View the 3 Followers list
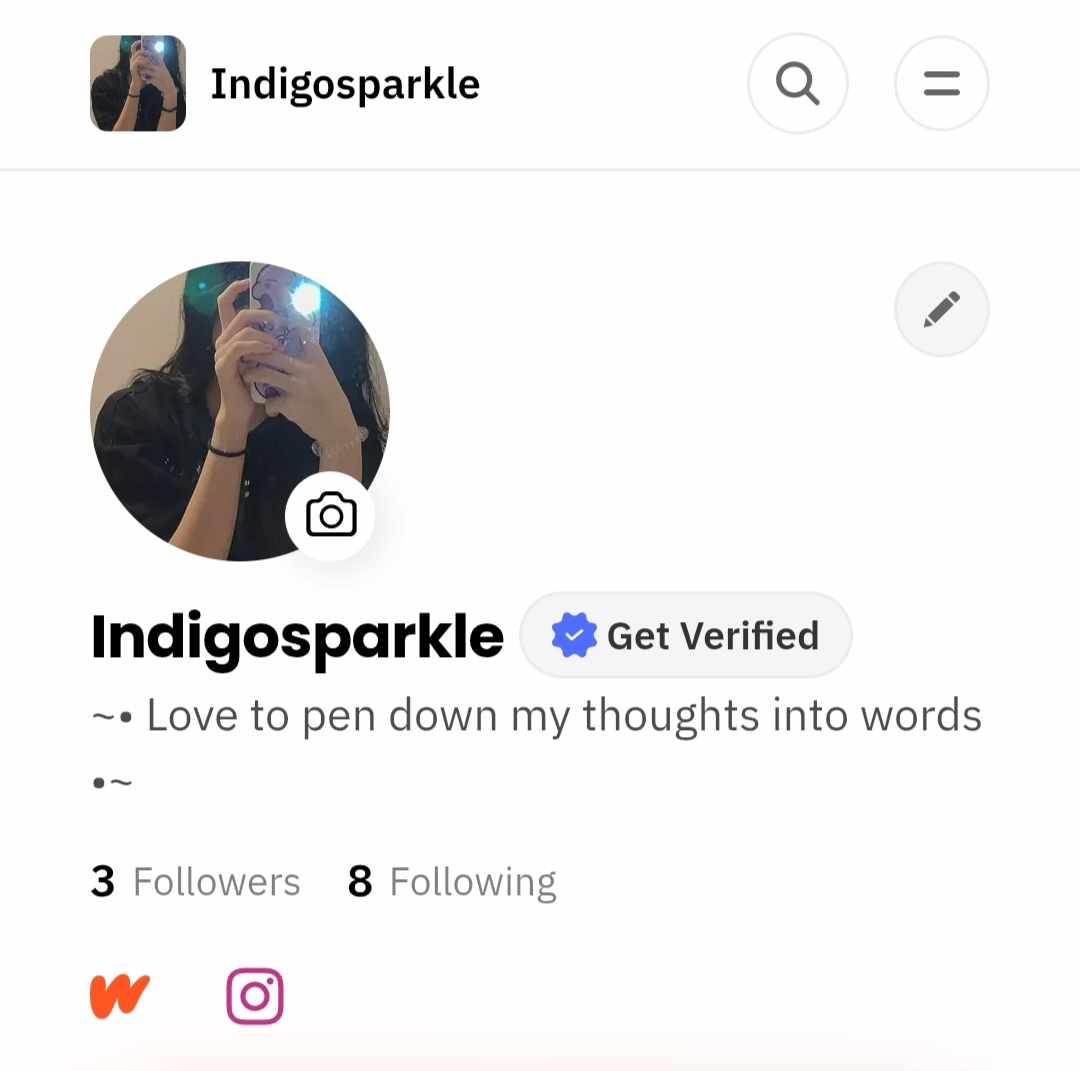The width and height of the screenshot is (1080, 1071). 196,882
